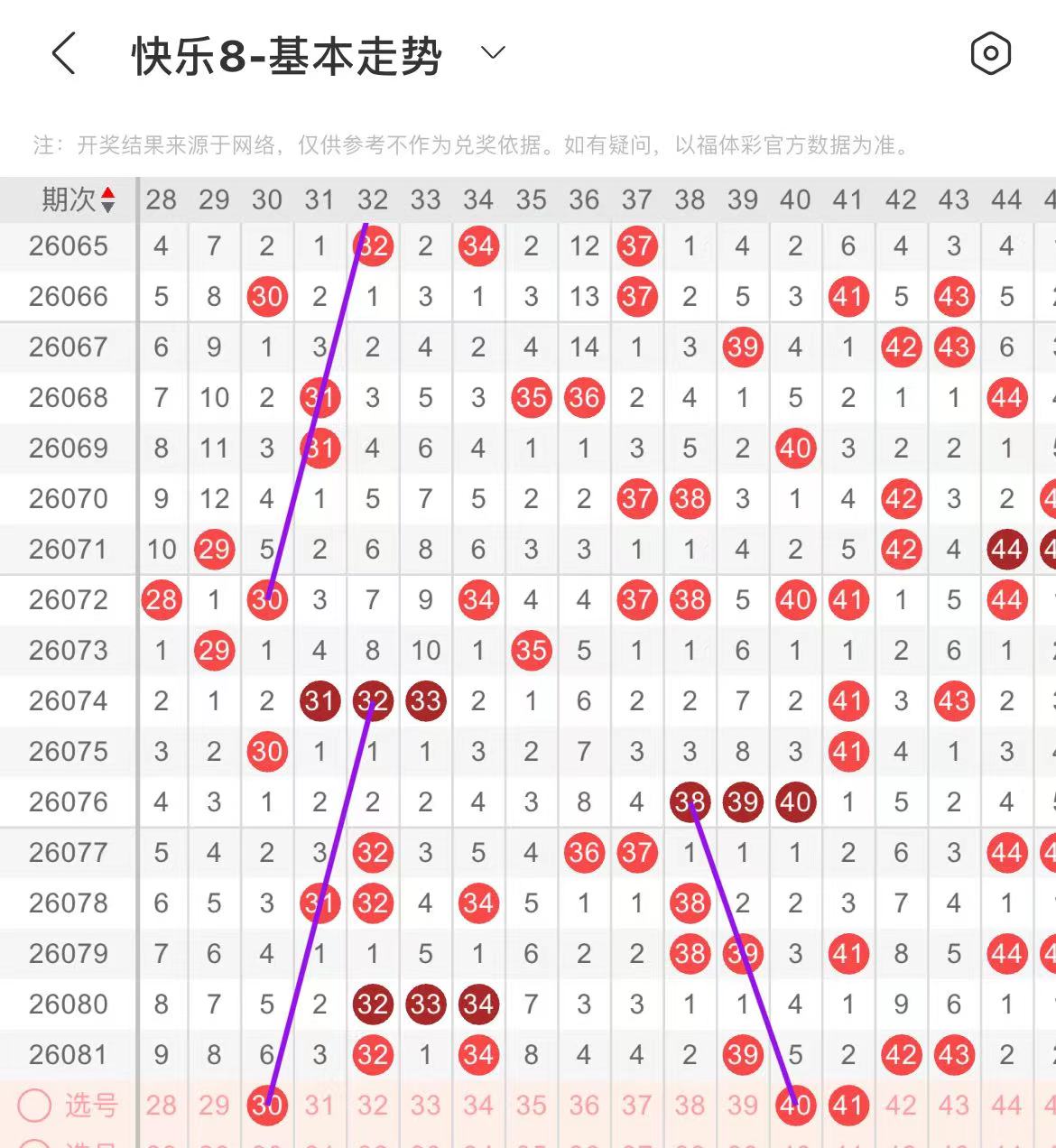
Task: Pick number 36 in the first 选号 row
Action: pos(584,1106)
